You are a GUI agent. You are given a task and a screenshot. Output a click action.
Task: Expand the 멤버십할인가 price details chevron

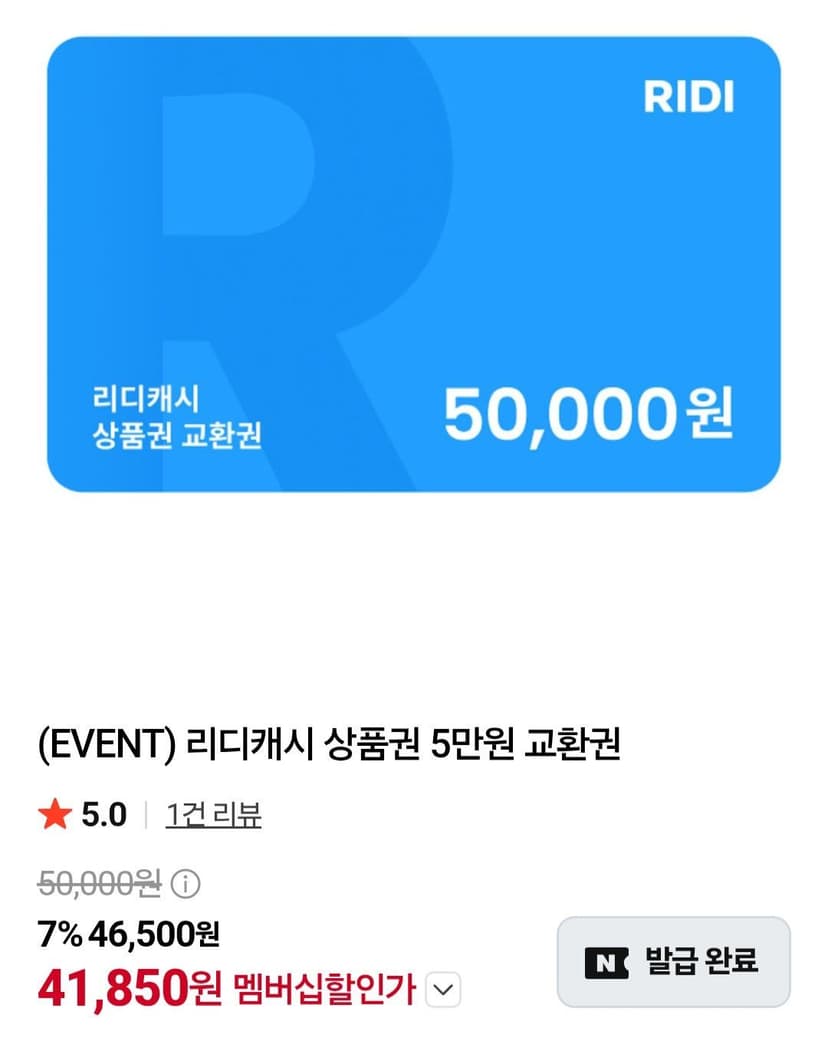coord(443,989)
